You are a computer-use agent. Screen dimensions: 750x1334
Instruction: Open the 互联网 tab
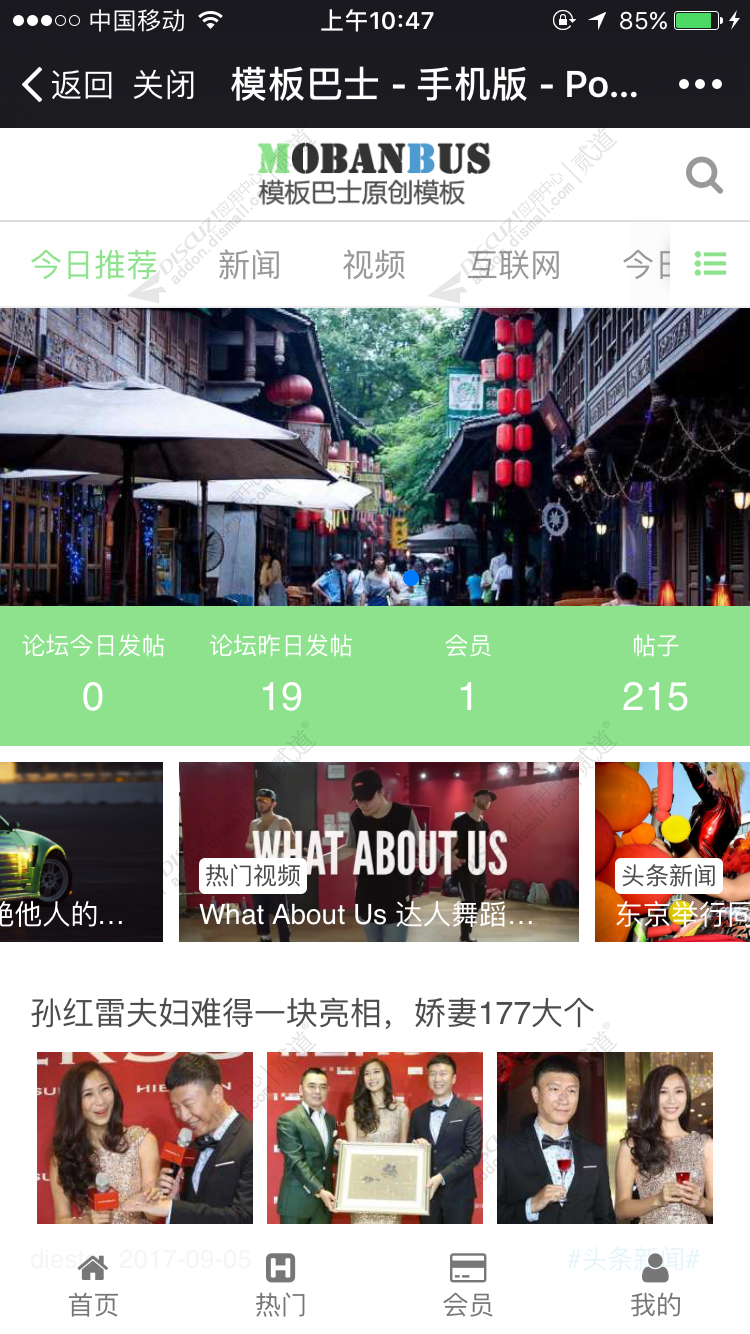[x=514, y=265]
